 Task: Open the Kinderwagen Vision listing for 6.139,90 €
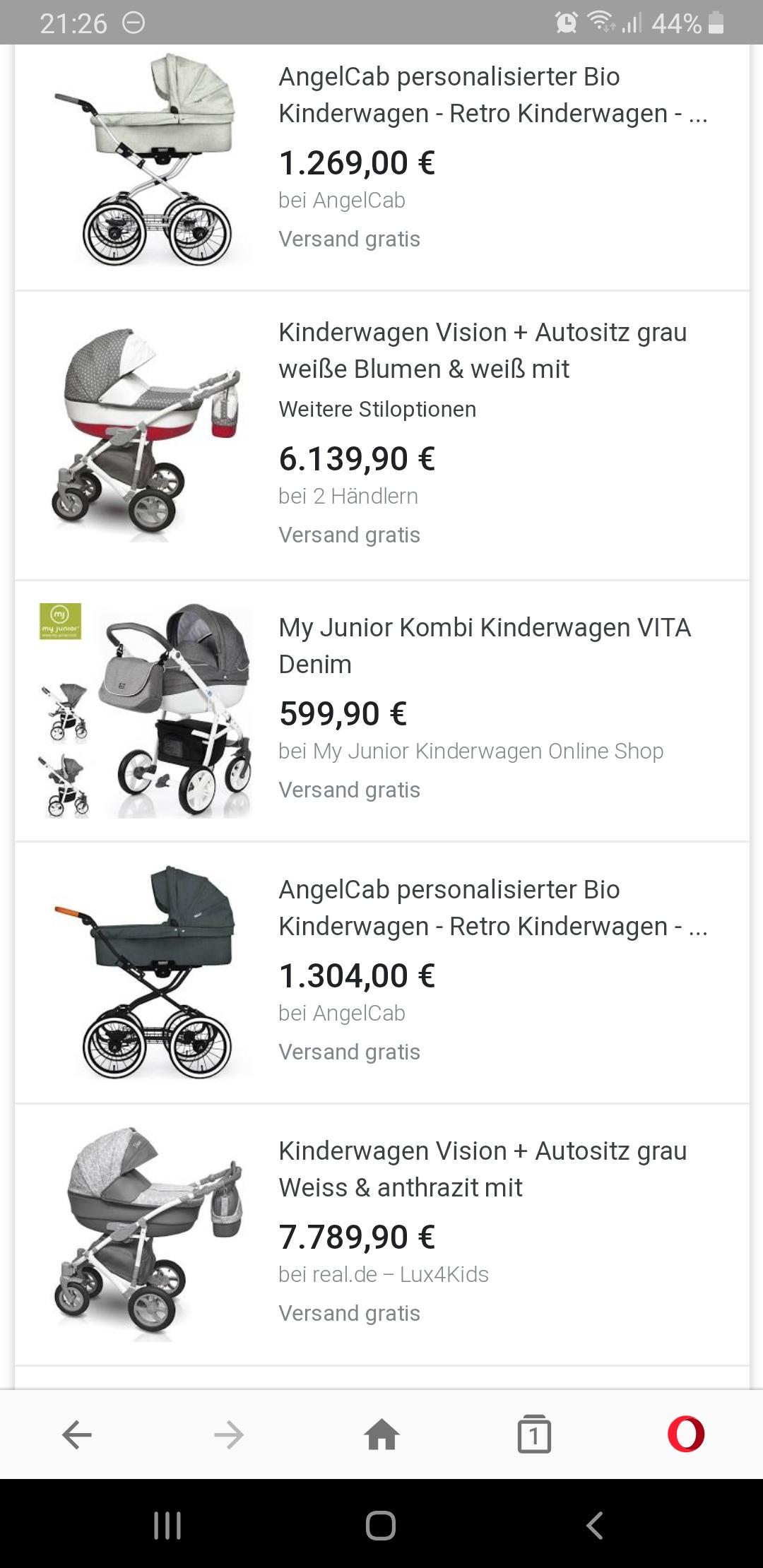pyautogui.click(x=381, y=436)
